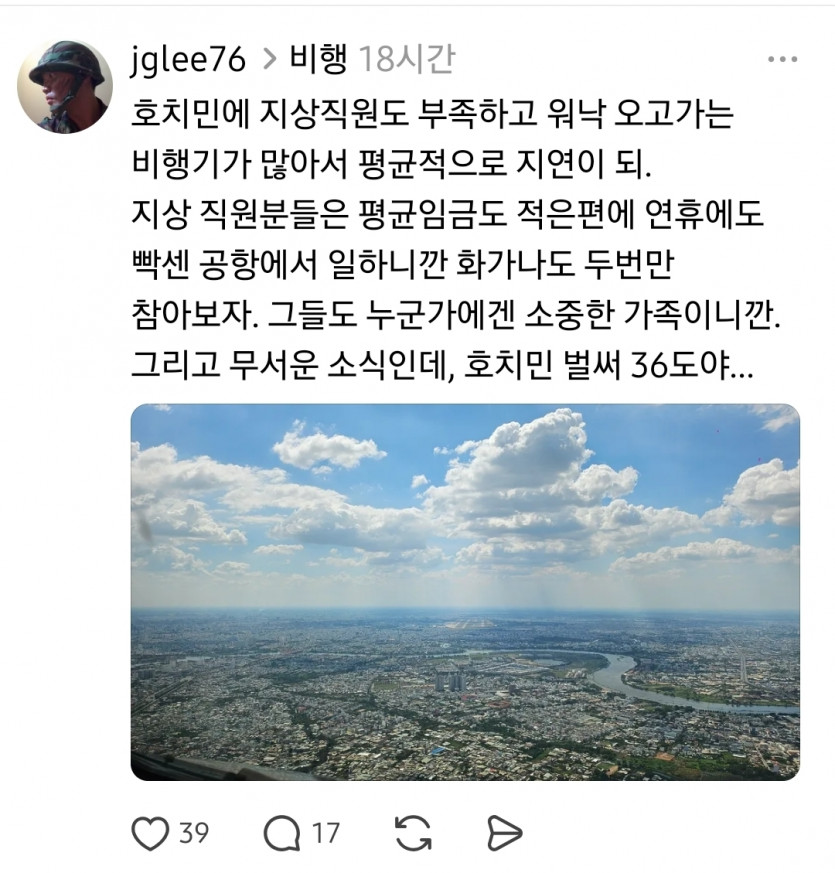The height and width of the screenshot is (873, 835).
Task: Visit the jglee76 profile name
Action: click(x=190, y=60)
